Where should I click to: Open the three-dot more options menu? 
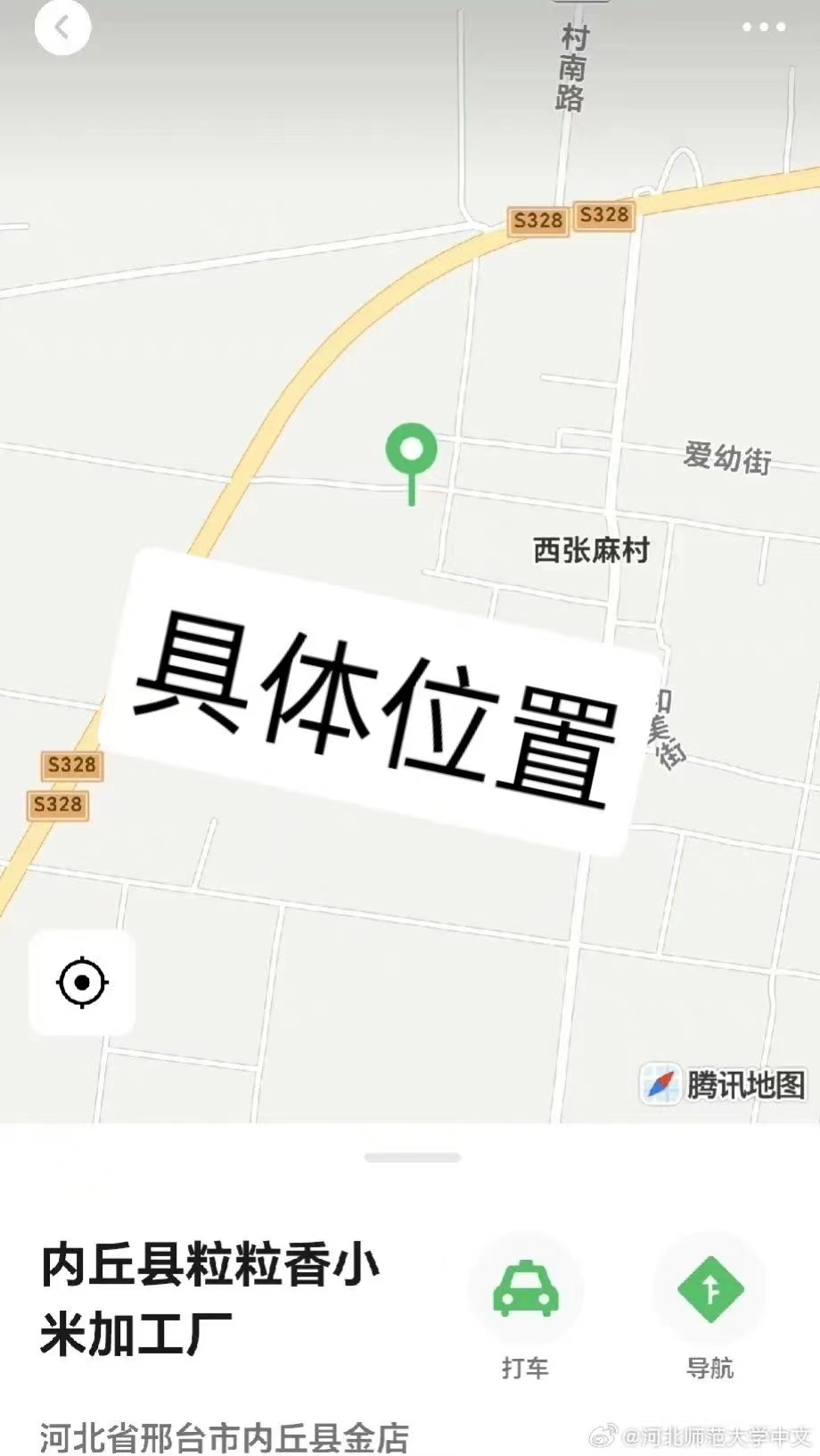coord(764,28)
